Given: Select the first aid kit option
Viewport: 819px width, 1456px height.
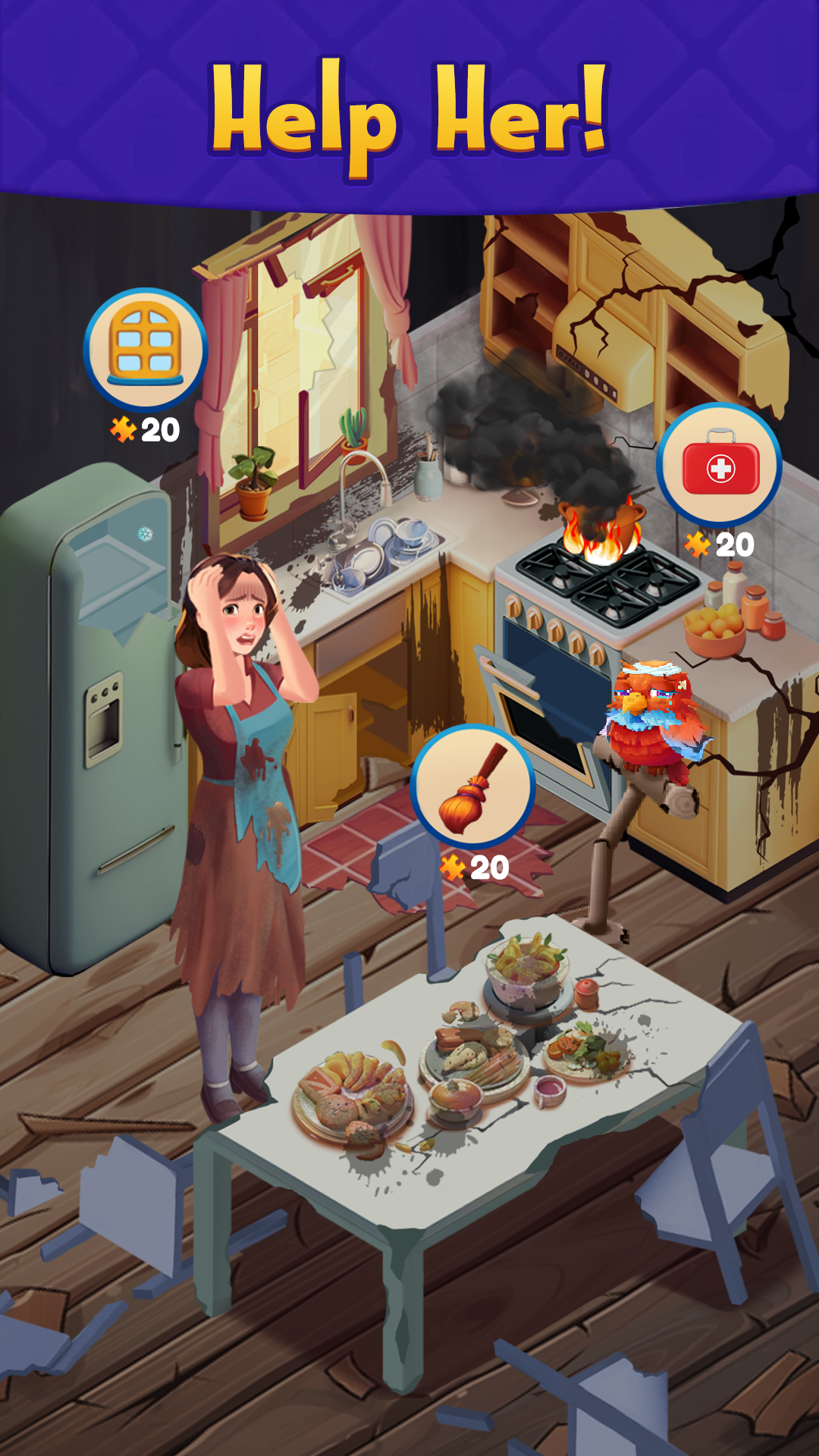Looking at the screenshot, I should point(719,465).
